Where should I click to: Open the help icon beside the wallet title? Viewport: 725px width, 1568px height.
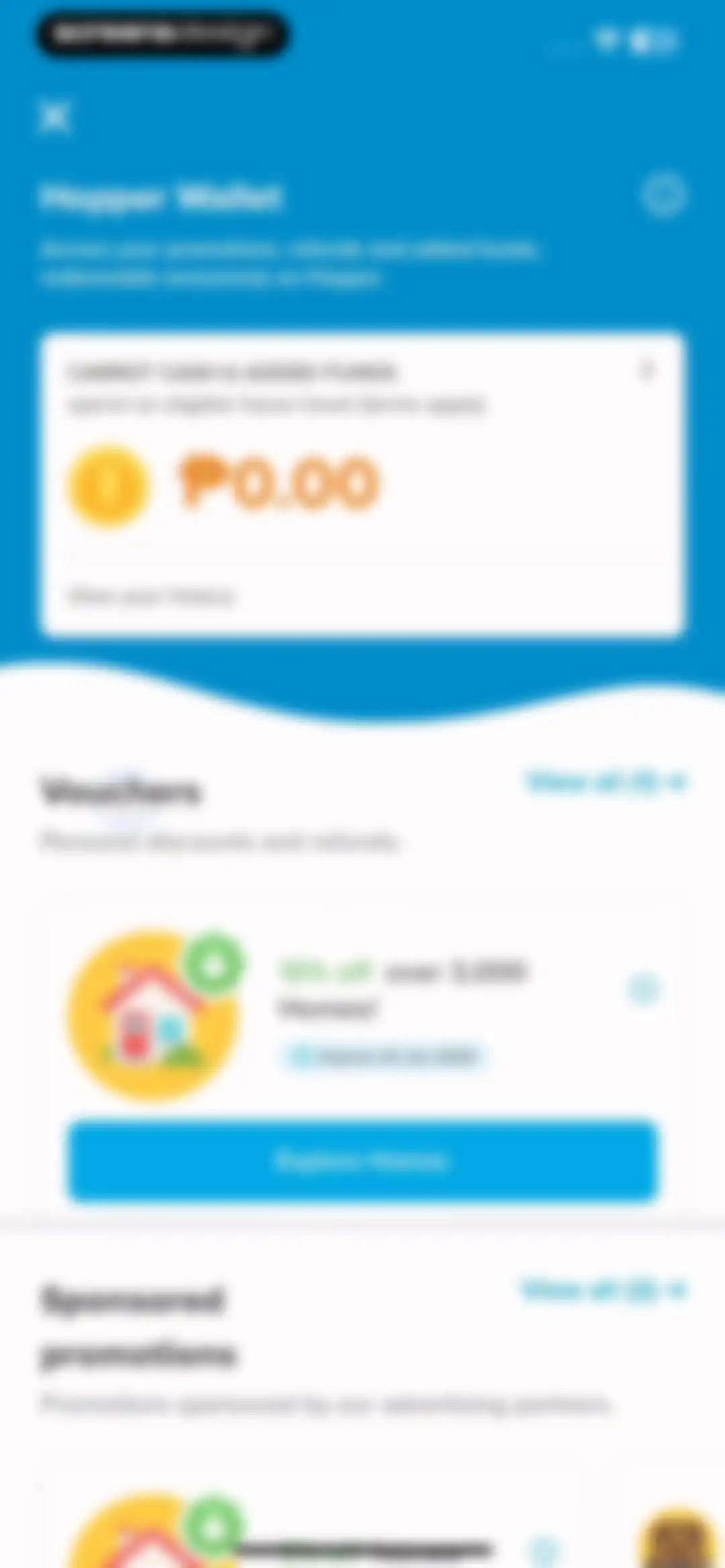(663, 196)
